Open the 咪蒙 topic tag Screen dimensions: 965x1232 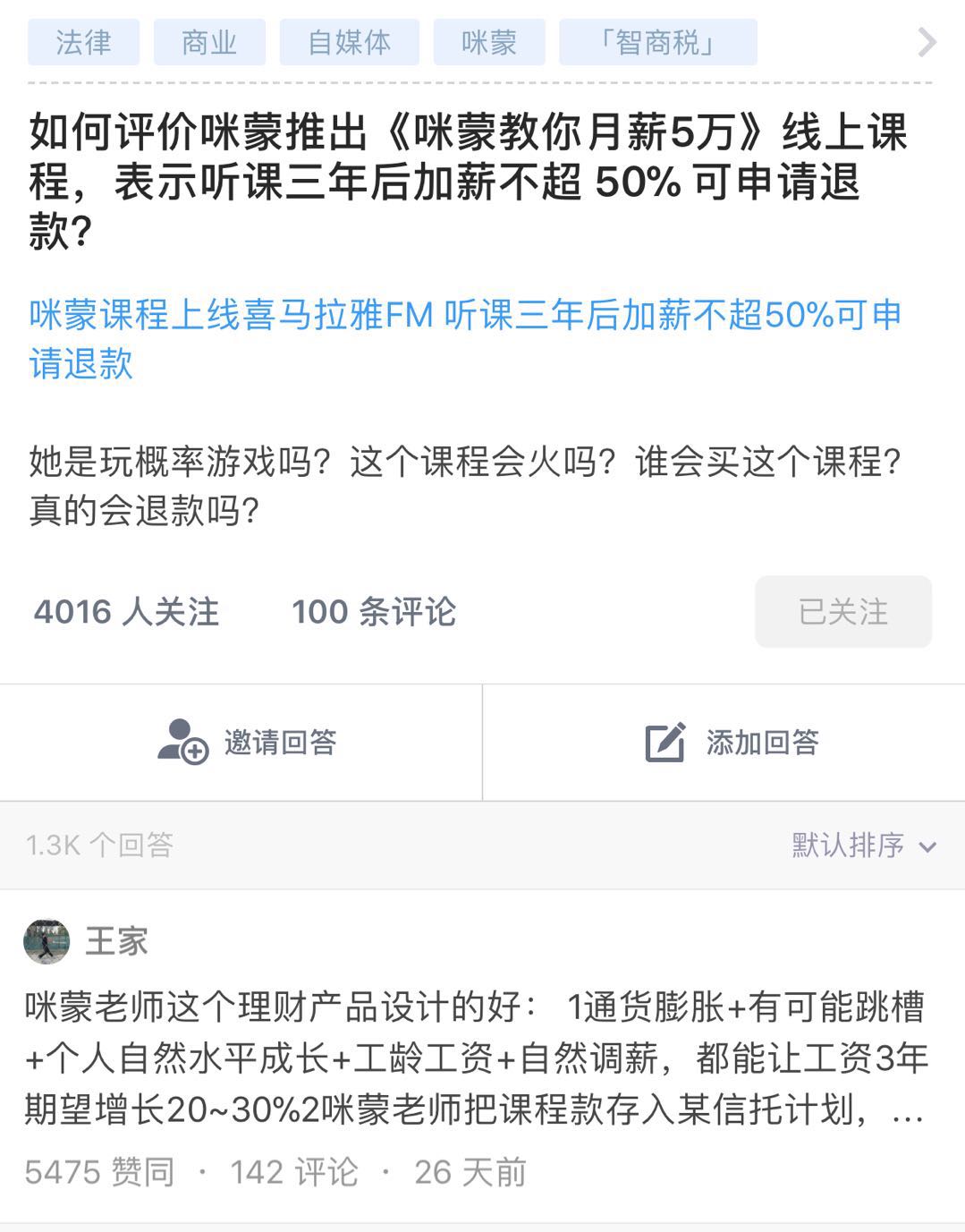[x=489, y=42]
